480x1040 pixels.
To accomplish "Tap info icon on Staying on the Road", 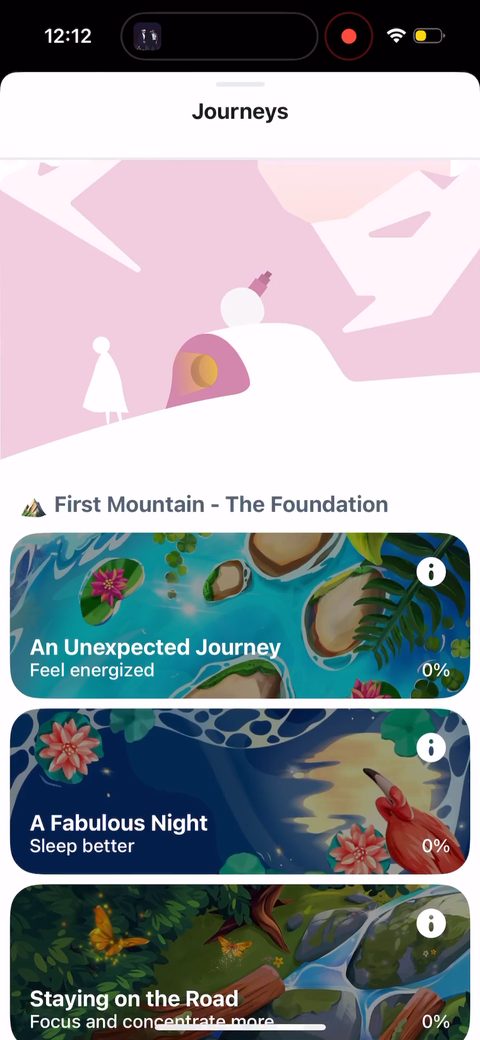I will point(431,923).
